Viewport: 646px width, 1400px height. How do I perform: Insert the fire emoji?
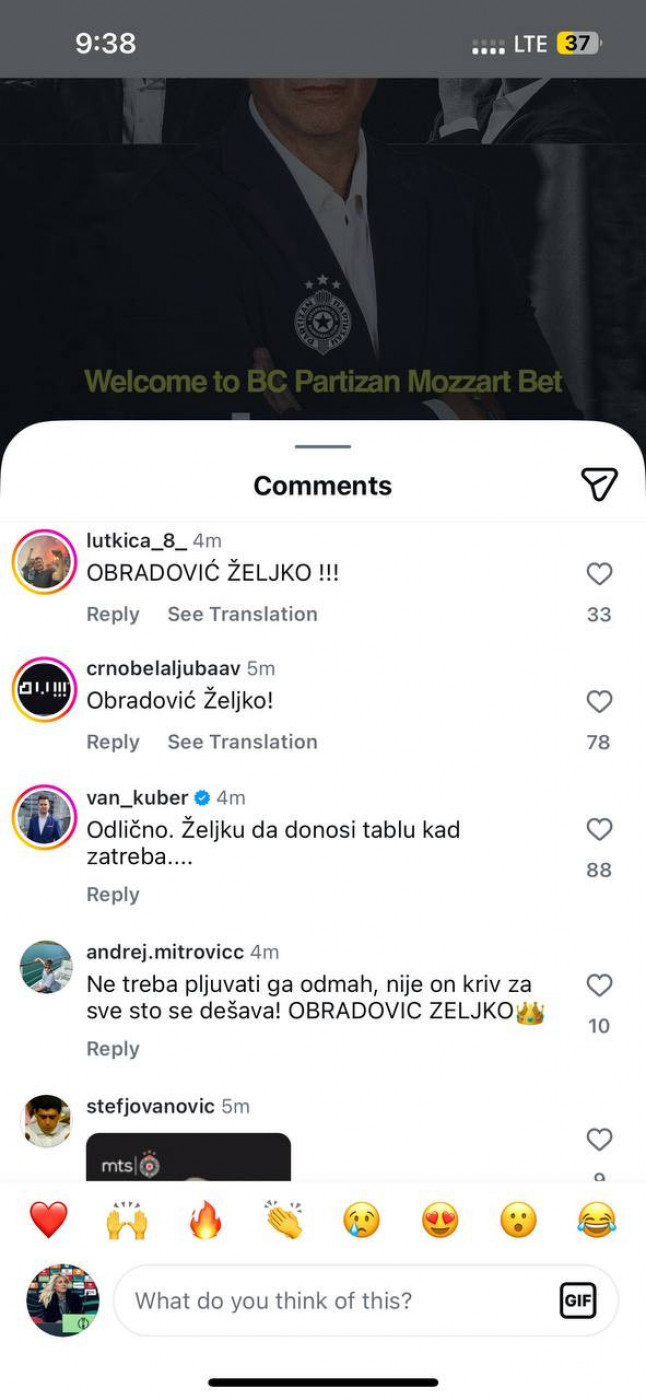(205, 1220)
